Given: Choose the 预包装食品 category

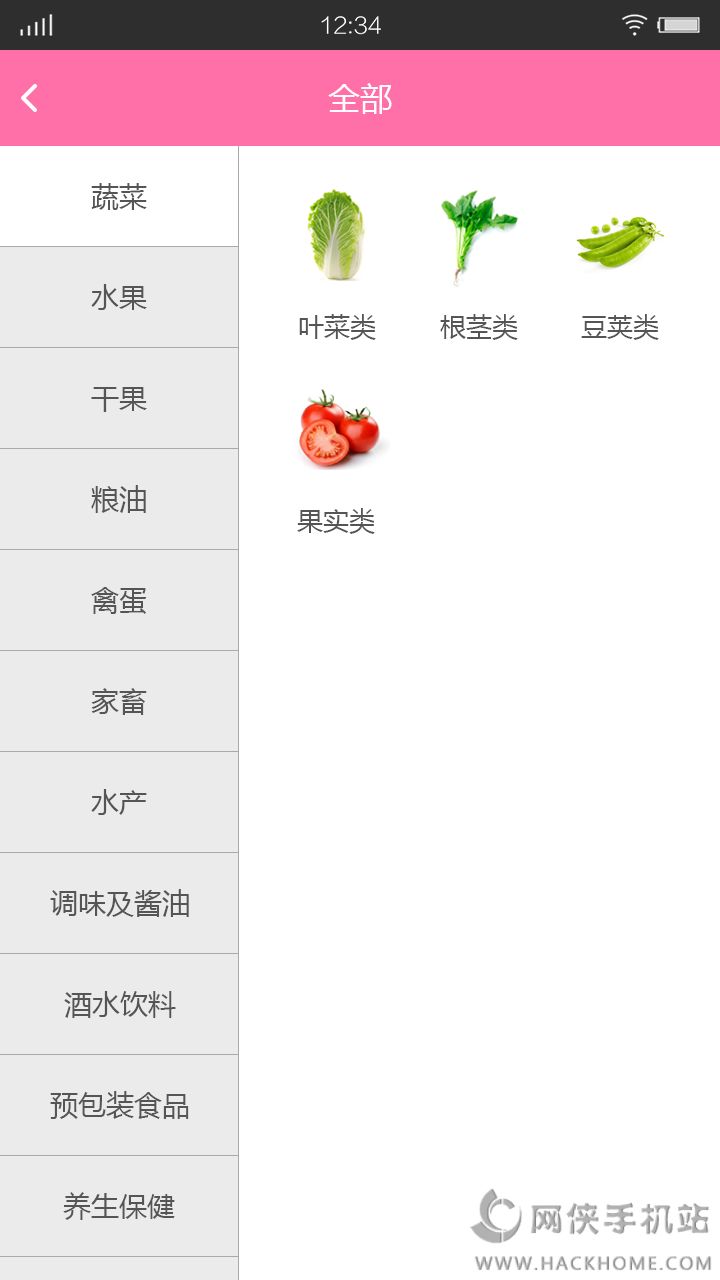Looking at the screenshot, I should pyautogui.click(x=119, y=1105).
